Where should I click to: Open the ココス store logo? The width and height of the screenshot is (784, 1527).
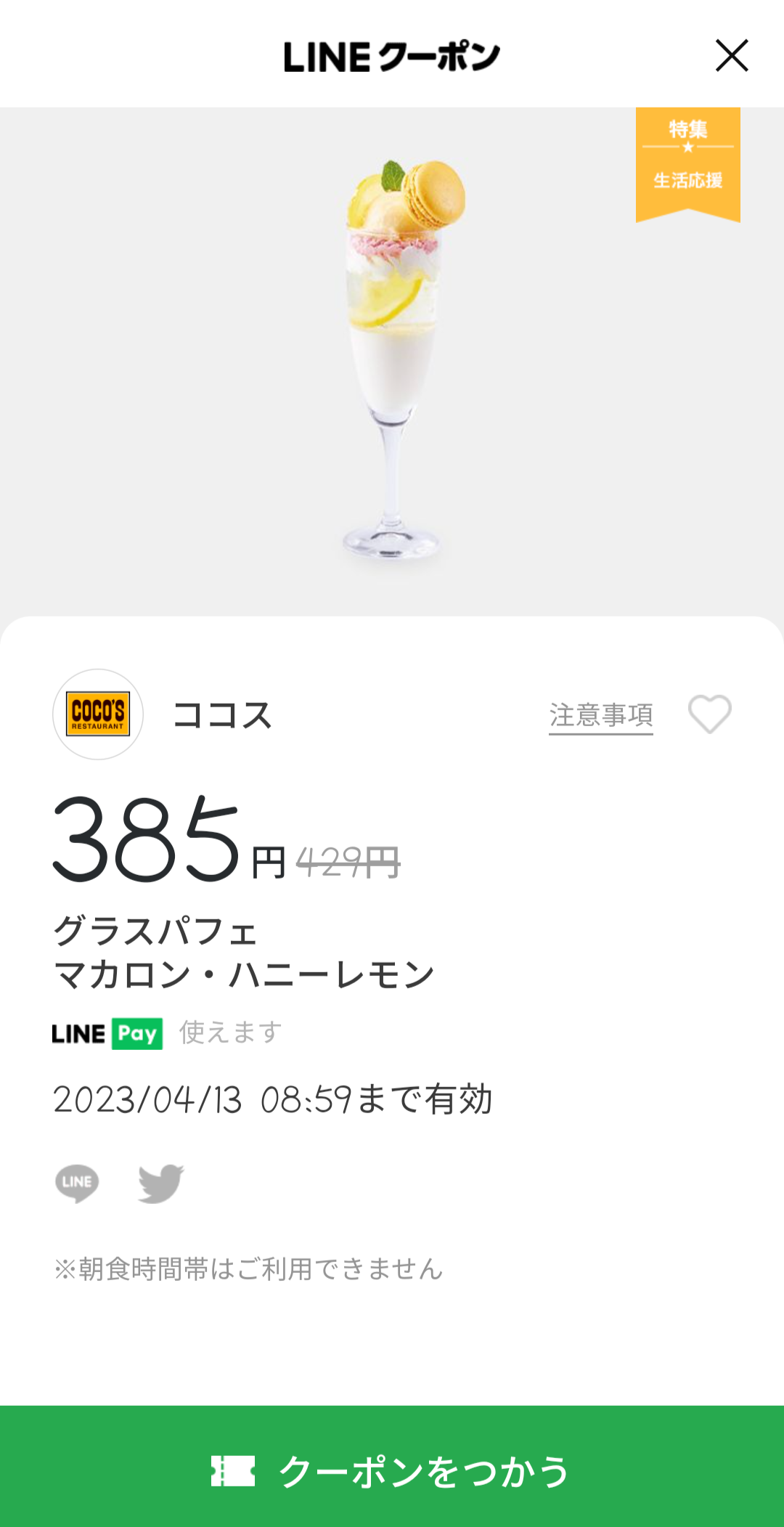(x=98, y=714)
